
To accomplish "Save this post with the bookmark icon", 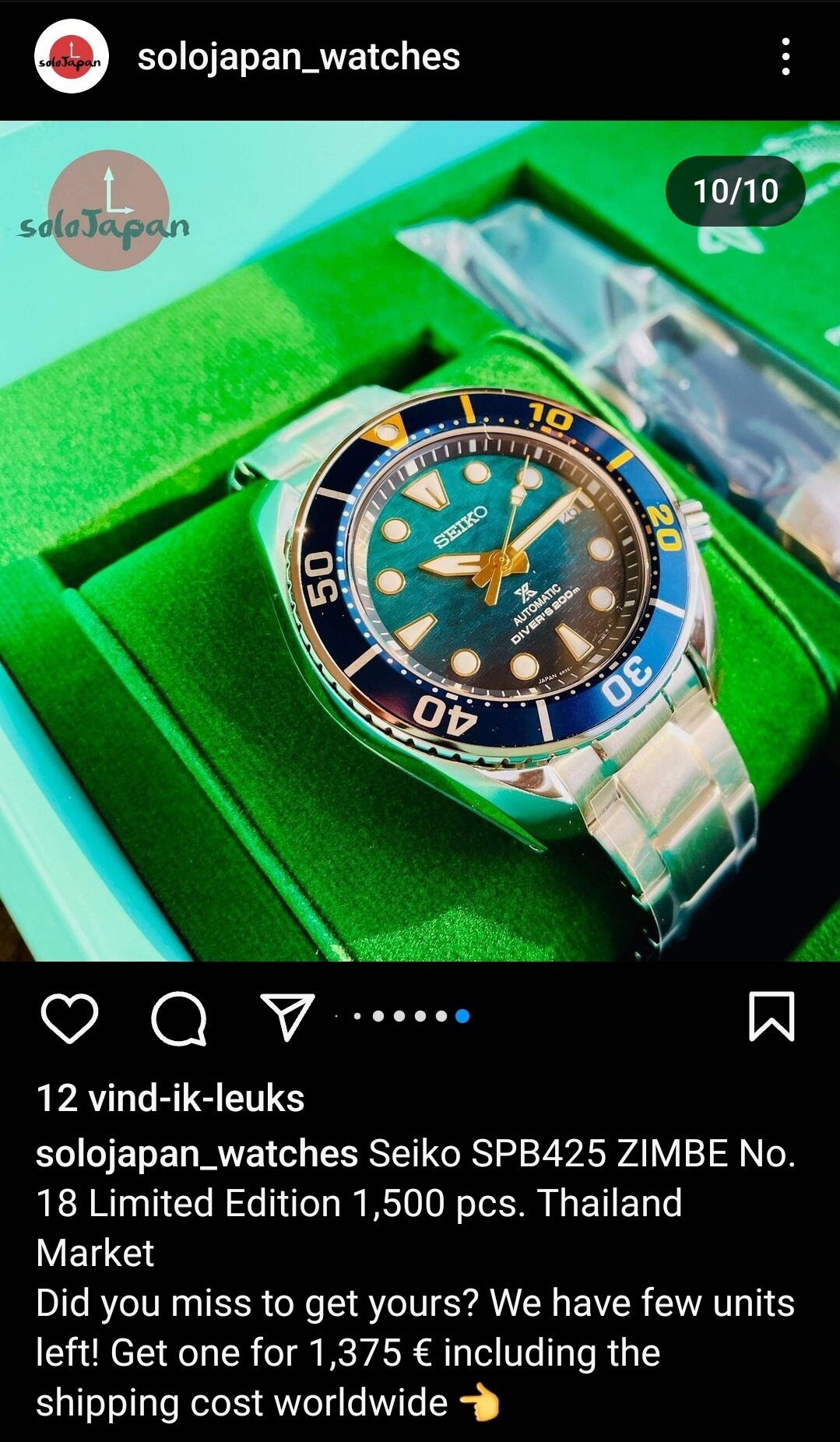I will (771, 1016).
